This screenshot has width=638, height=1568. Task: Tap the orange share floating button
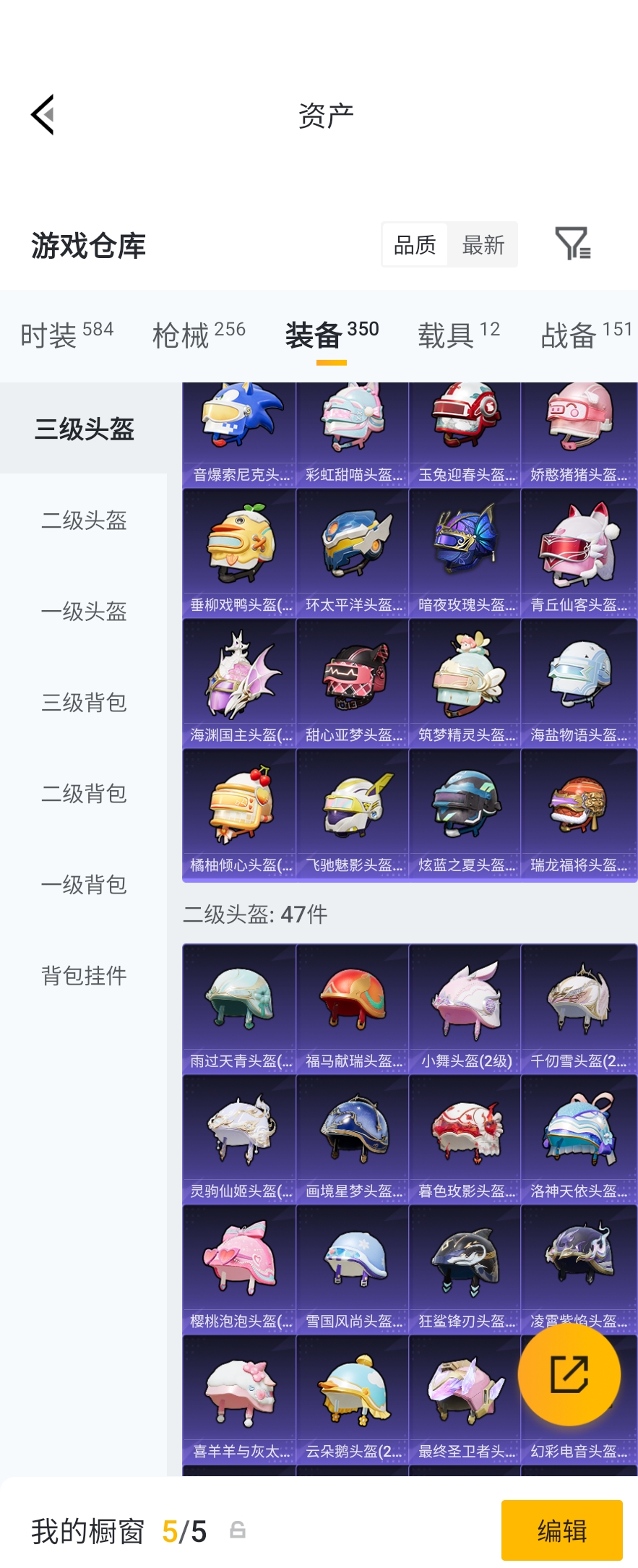coord(569,1374)
